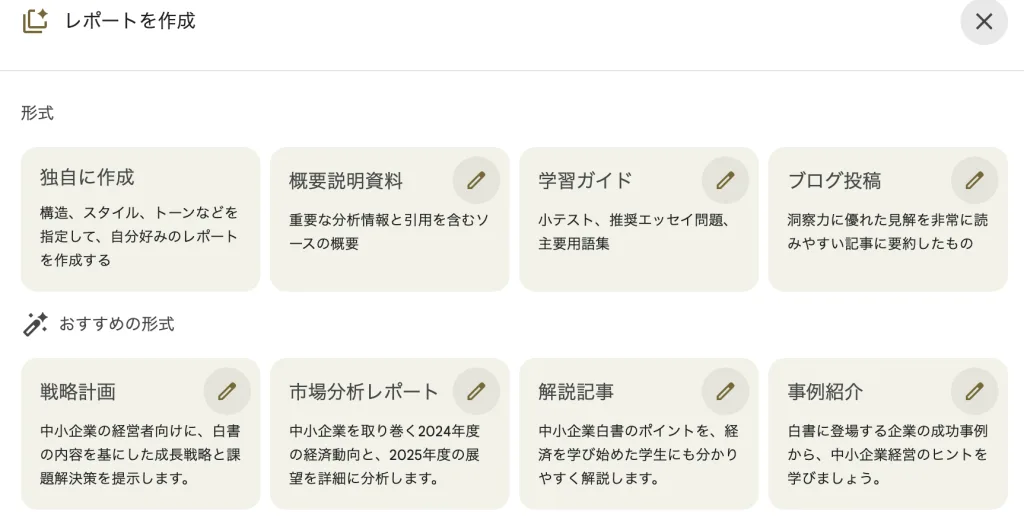The width and height of the screenshot is (1024, 524).
Task: Edit the 戦略計画 prompt with pencil
Action: tap(227, 391)
